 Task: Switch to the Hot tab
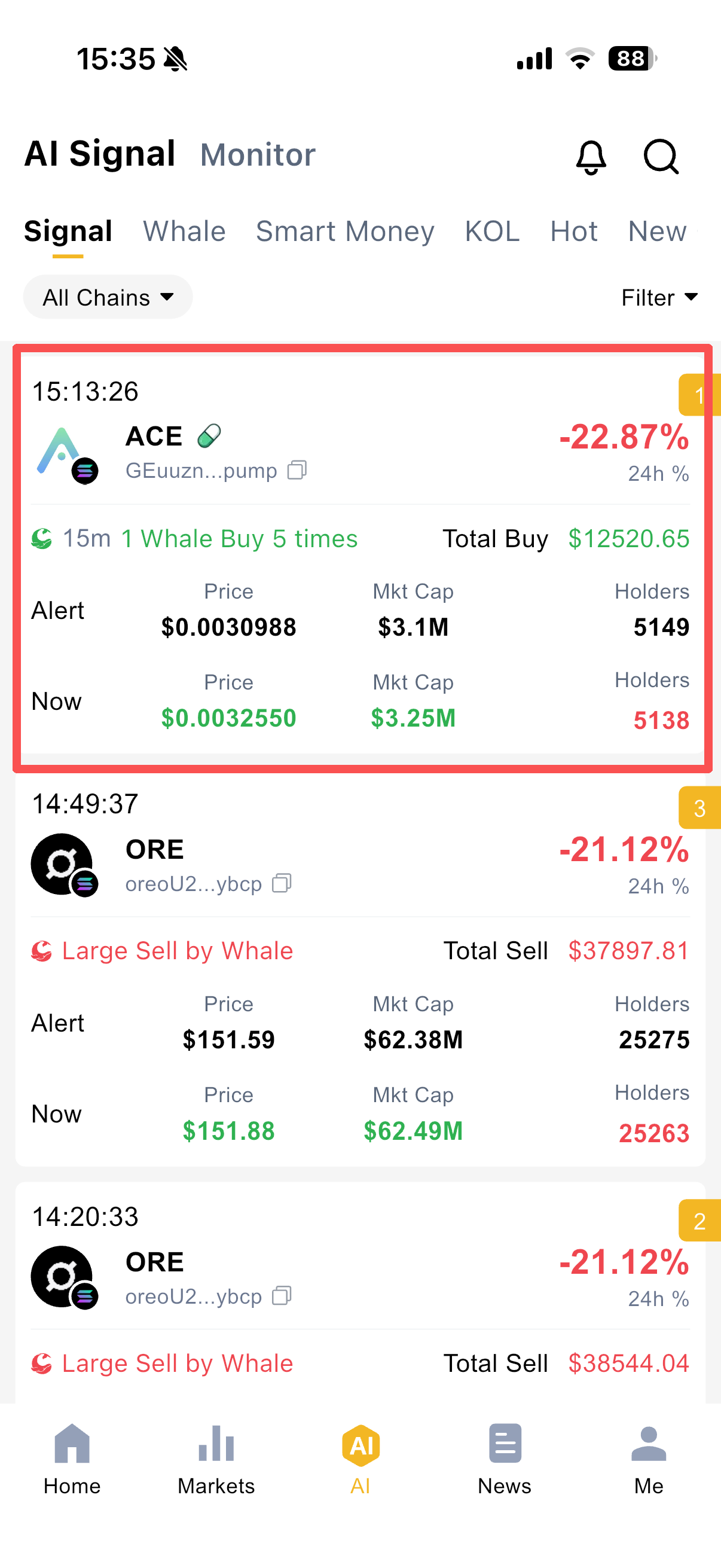tap(573, 232)
